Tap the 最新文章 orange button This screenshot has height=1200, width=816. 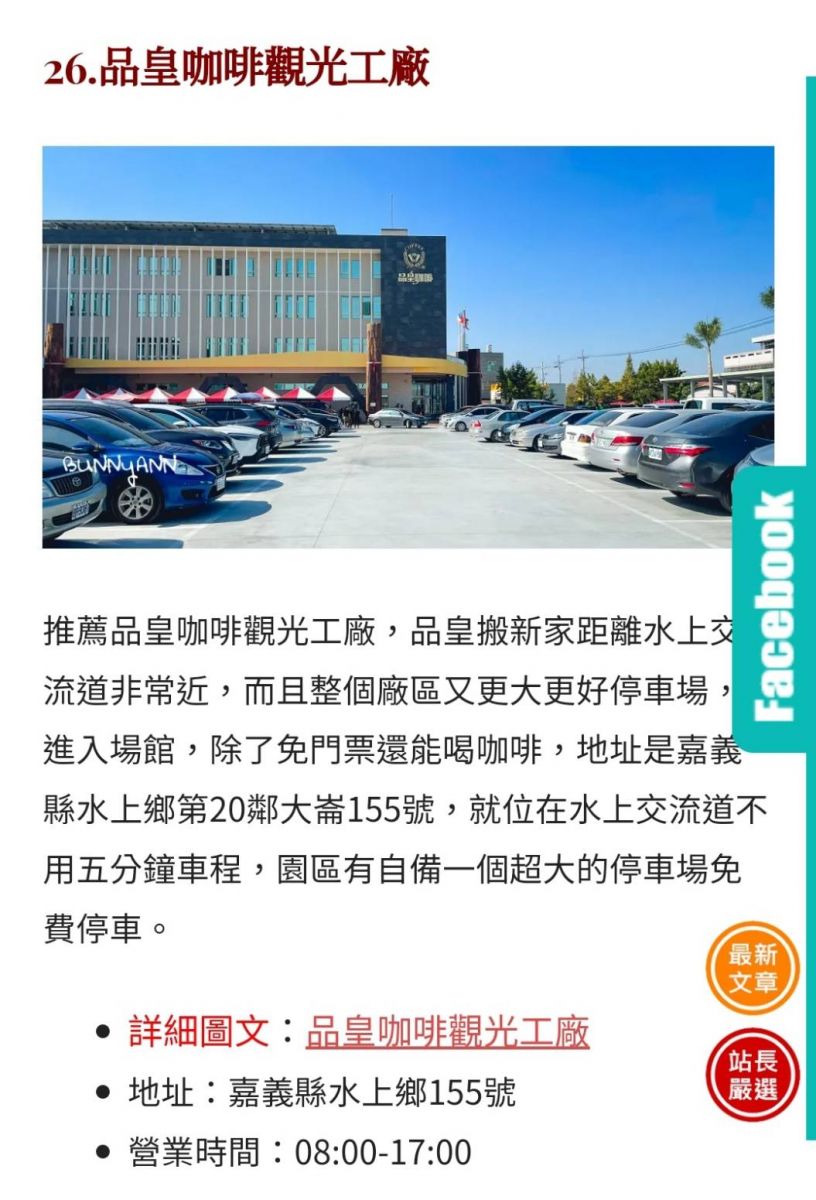tap(753, 968)
